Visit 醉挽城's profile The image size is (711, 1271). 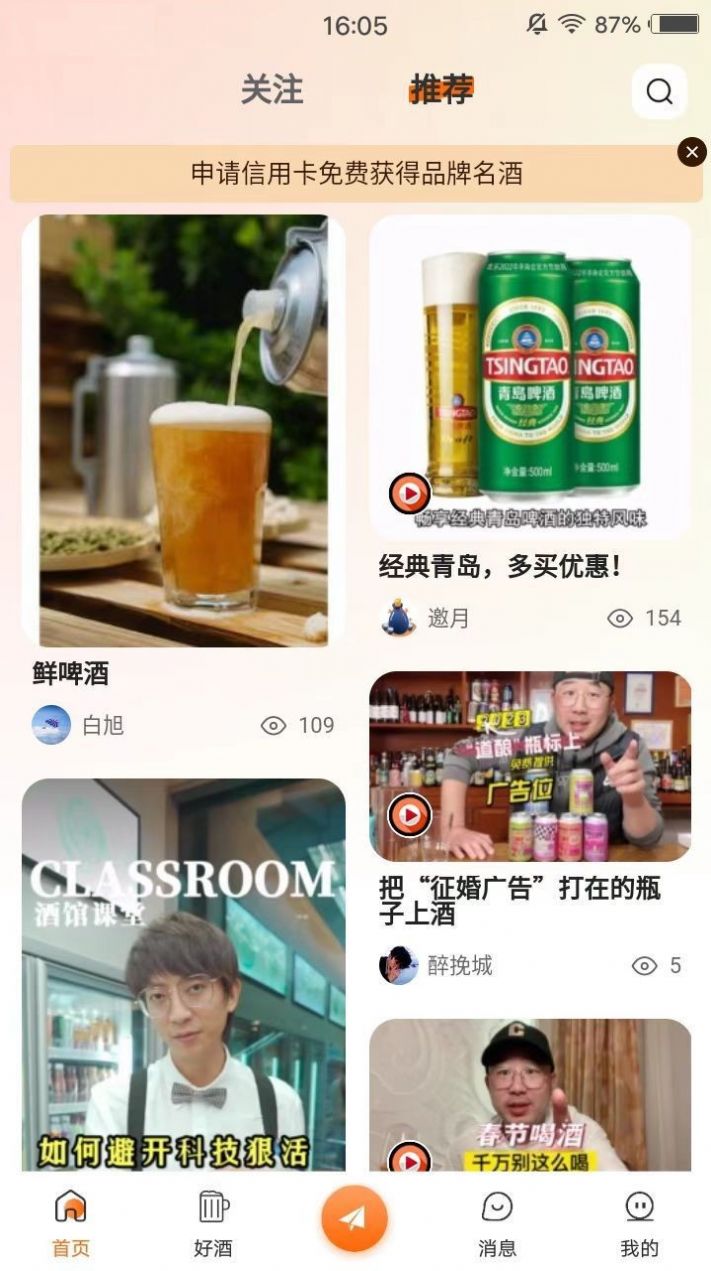point(399,965)
